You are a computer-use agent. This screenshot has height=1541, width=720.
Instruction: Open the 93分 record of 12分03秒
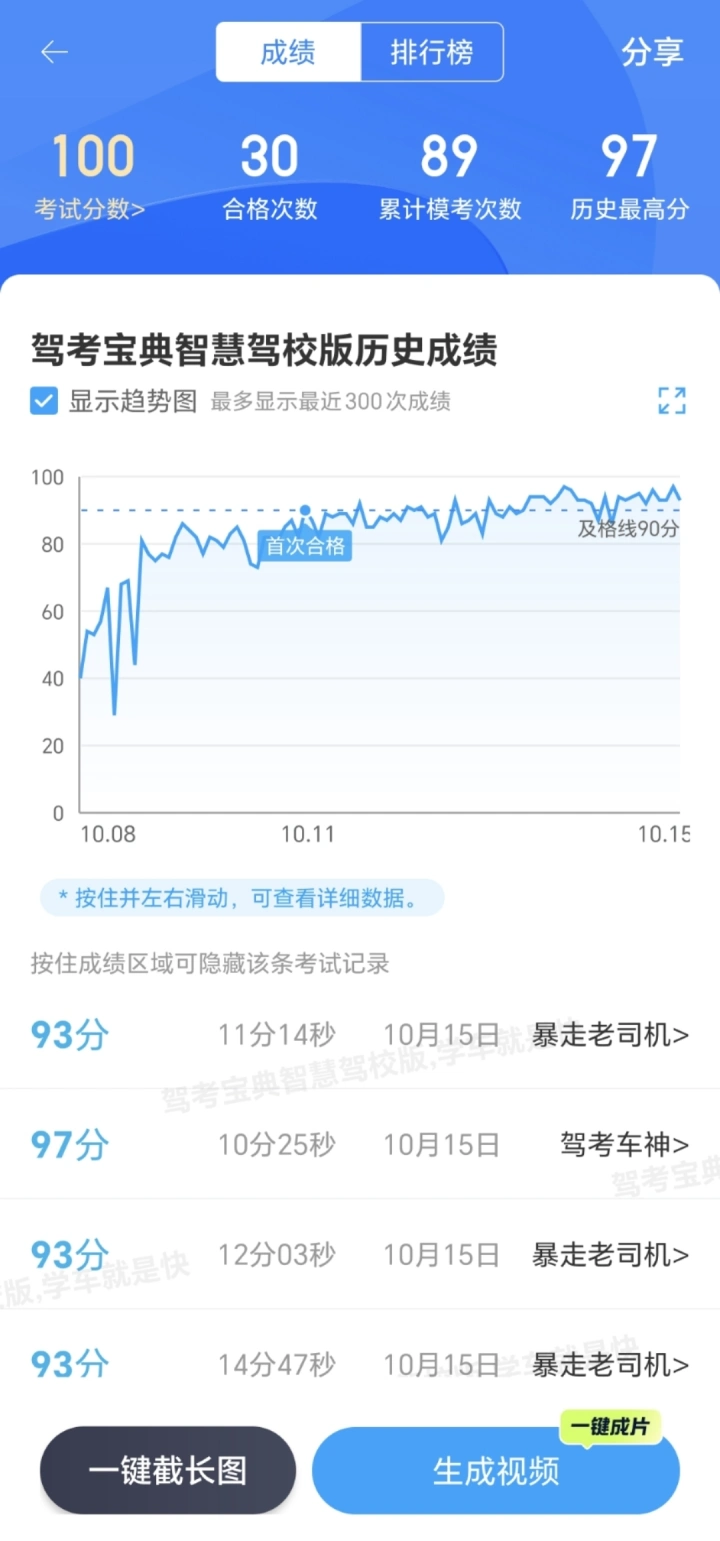pyautogui.click(x=360, y=1254)
